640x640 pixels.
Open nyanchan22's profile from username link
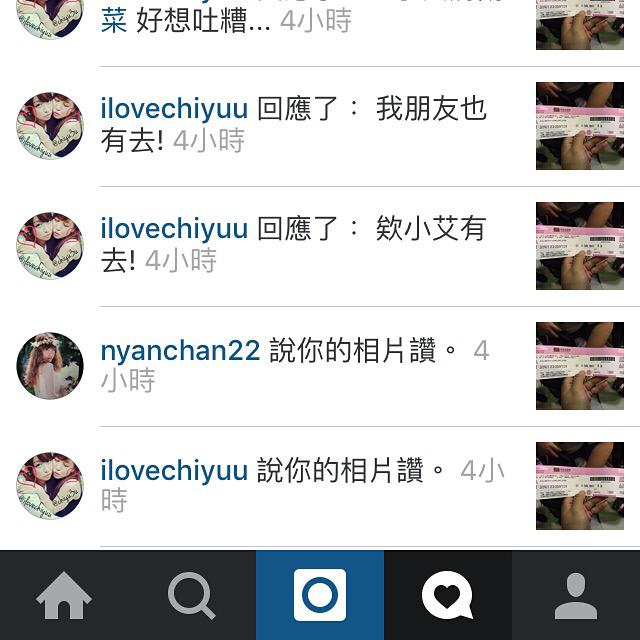tap(180, 351)
